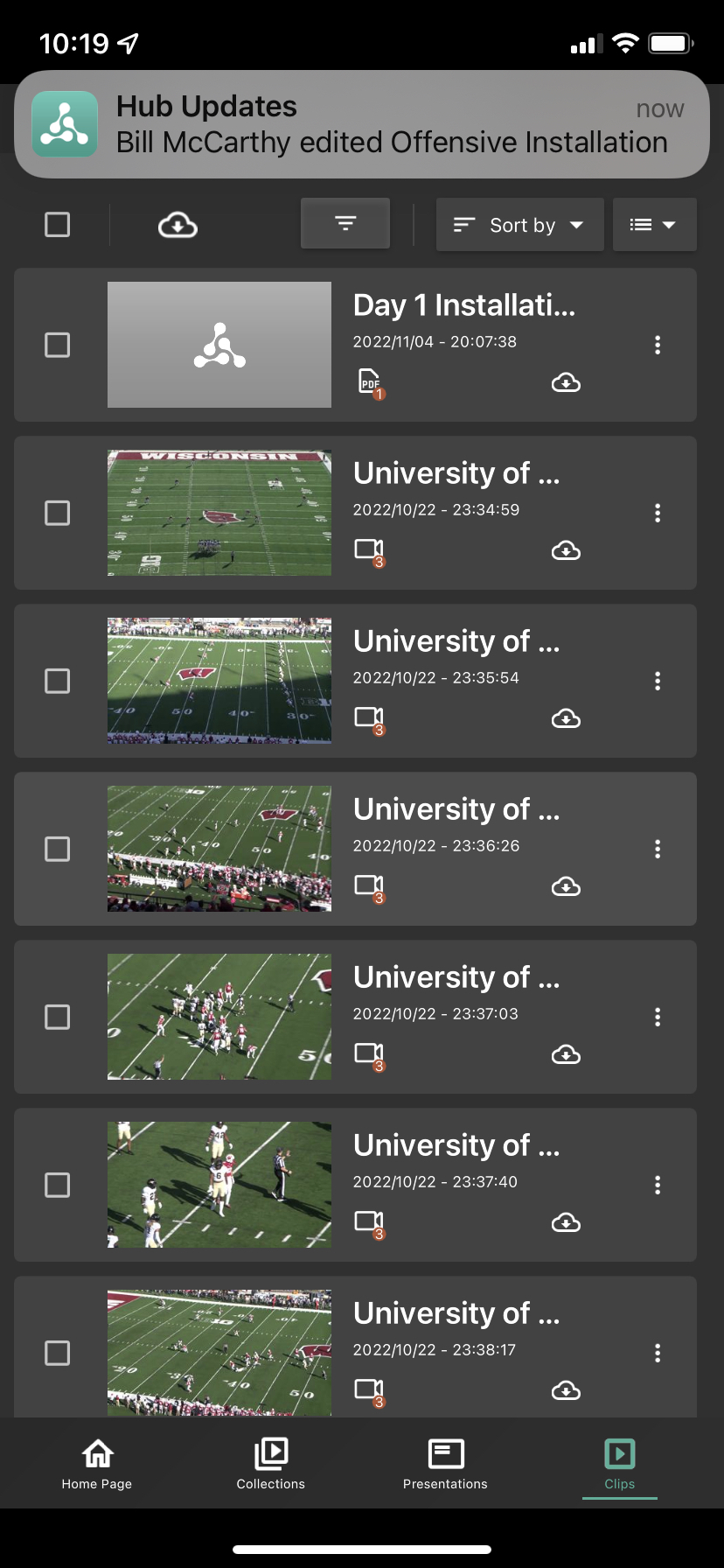Tap the Hub Updates app icon in notification

[65, 124]
